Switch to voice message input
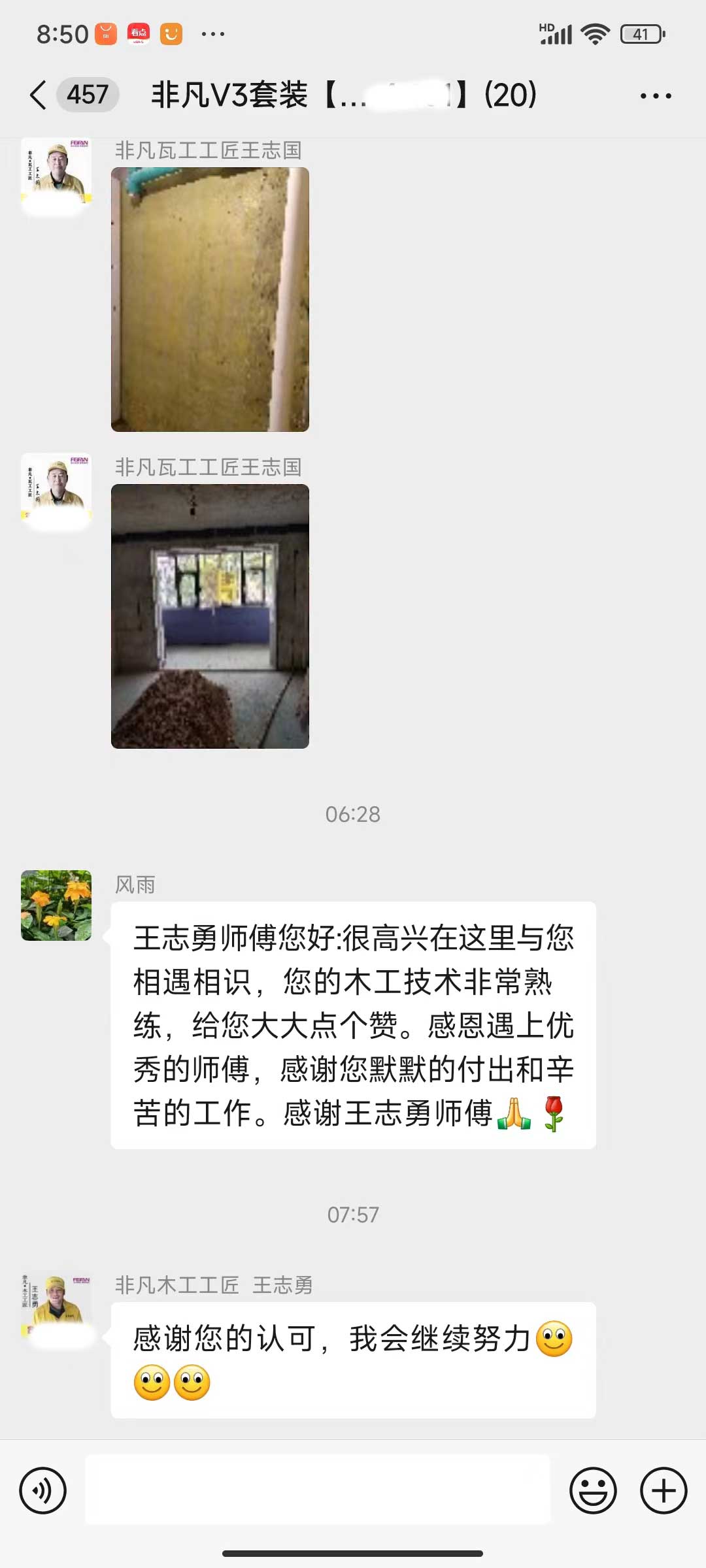This screenshot has height=1568, width=706. click(43, 1491)
